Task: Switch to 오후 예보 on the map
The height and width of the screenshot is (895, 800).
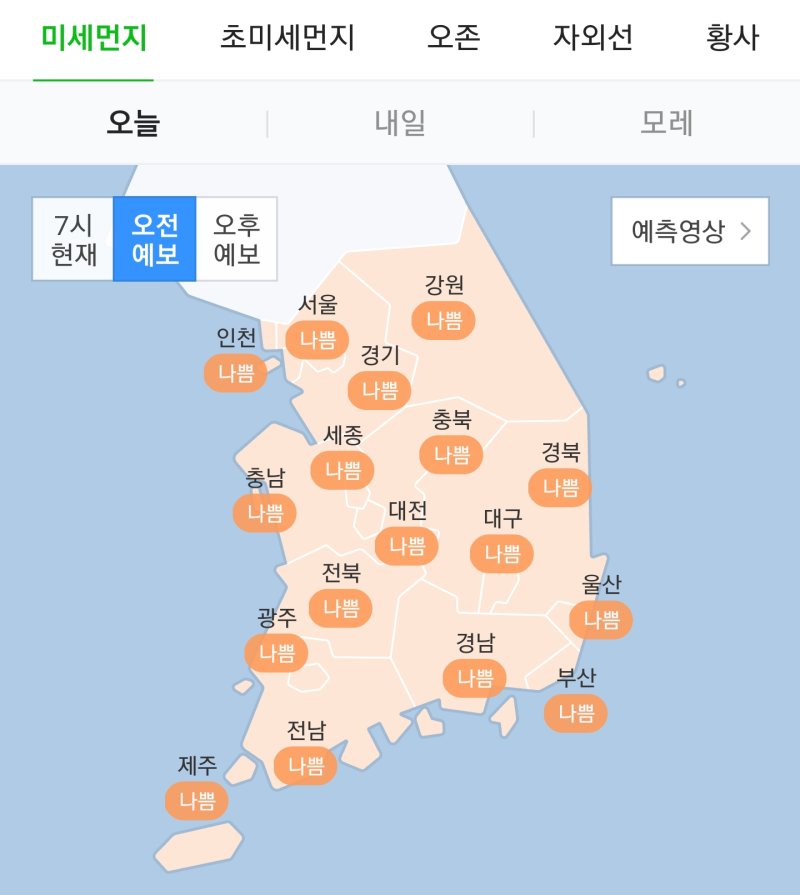Action: tap(237, 239)
